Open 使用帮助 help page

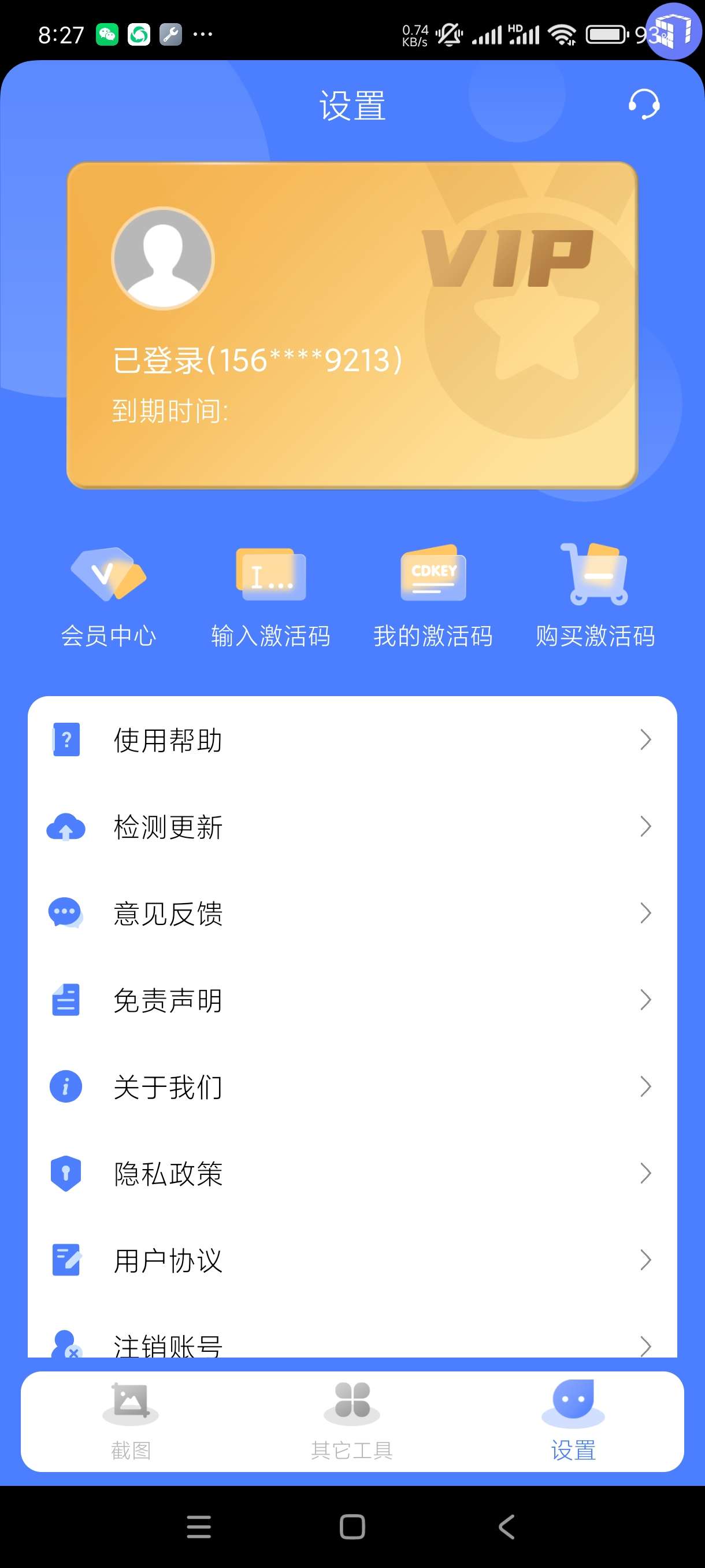point(351,739)
